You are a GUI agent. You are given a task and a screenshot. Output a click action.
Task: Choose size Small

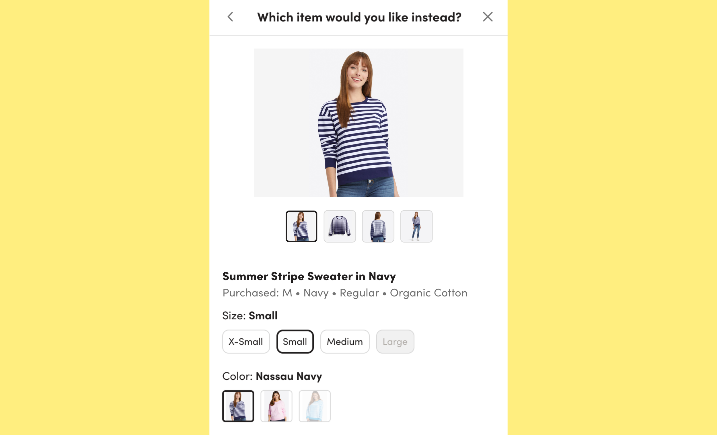pyautogui.click(x=295, y=342)
